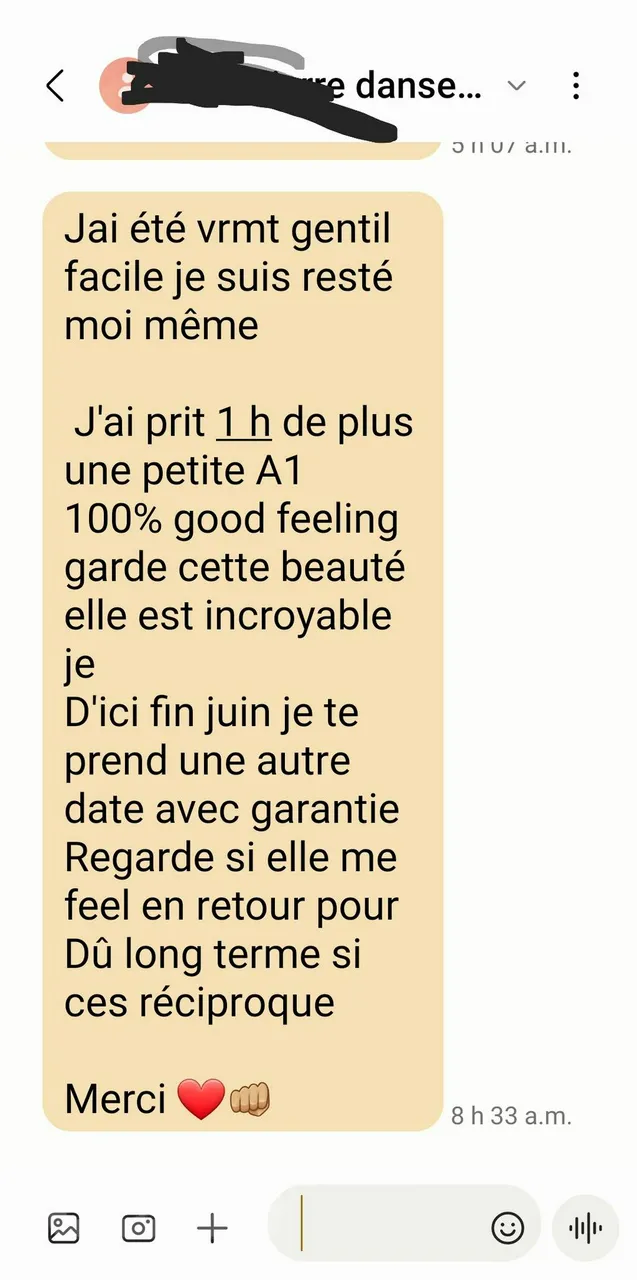
Task: Open the emoji smiley picker
Action: (x=508, y=1227)
